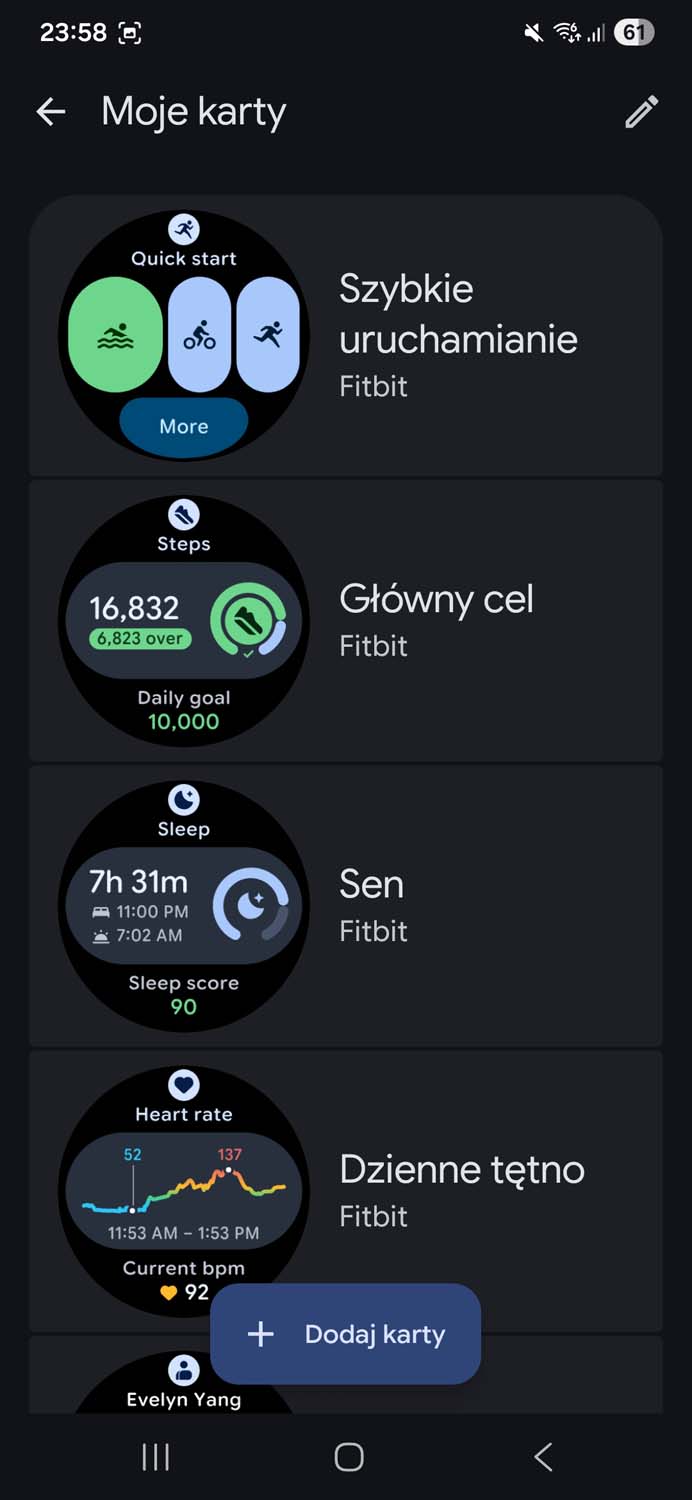Select the Główny cel card

(345, 621)
